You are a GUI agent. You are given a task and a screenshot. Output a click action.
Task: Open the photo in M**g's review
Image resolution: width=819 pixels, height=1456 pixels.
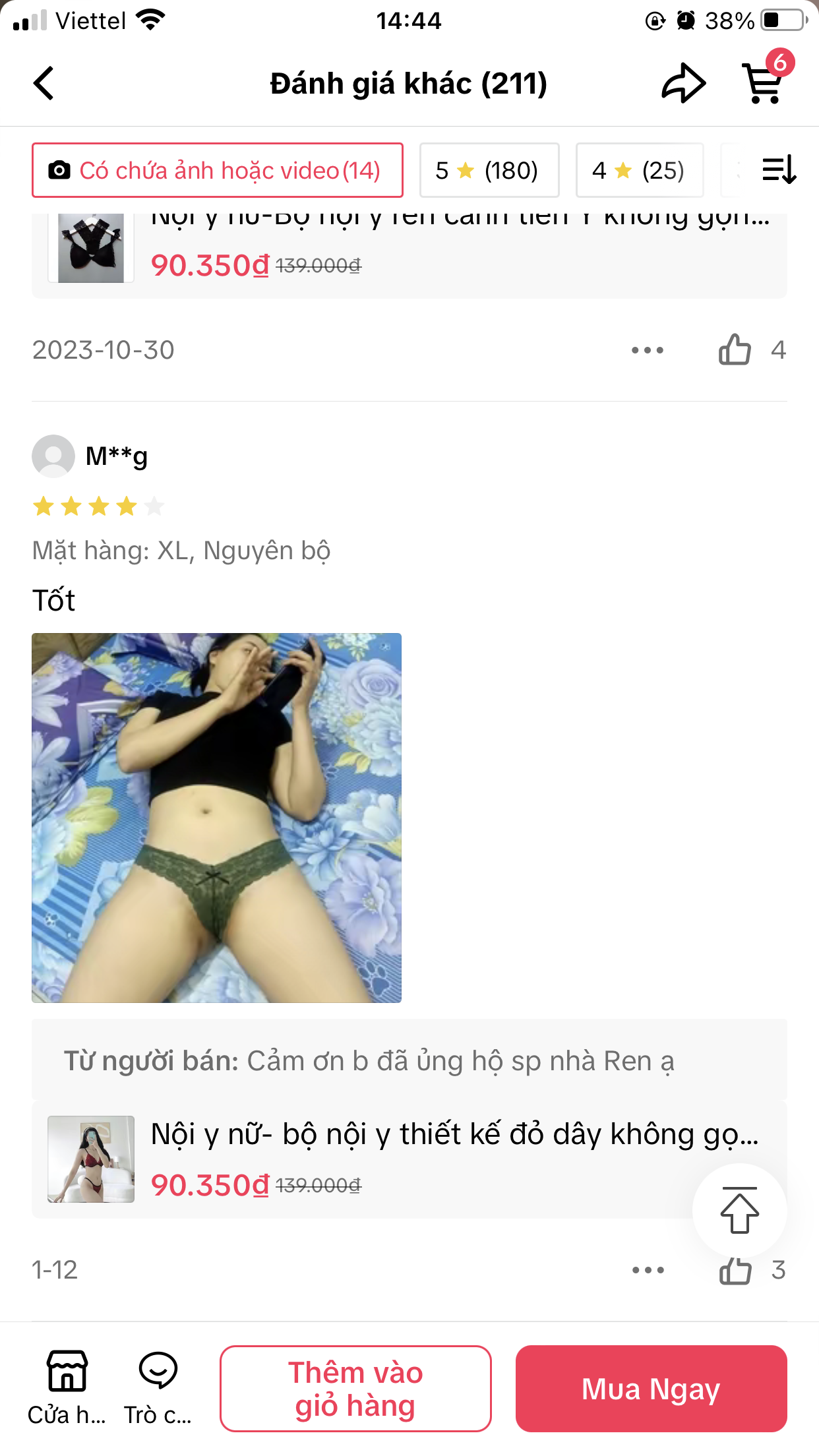216,818
